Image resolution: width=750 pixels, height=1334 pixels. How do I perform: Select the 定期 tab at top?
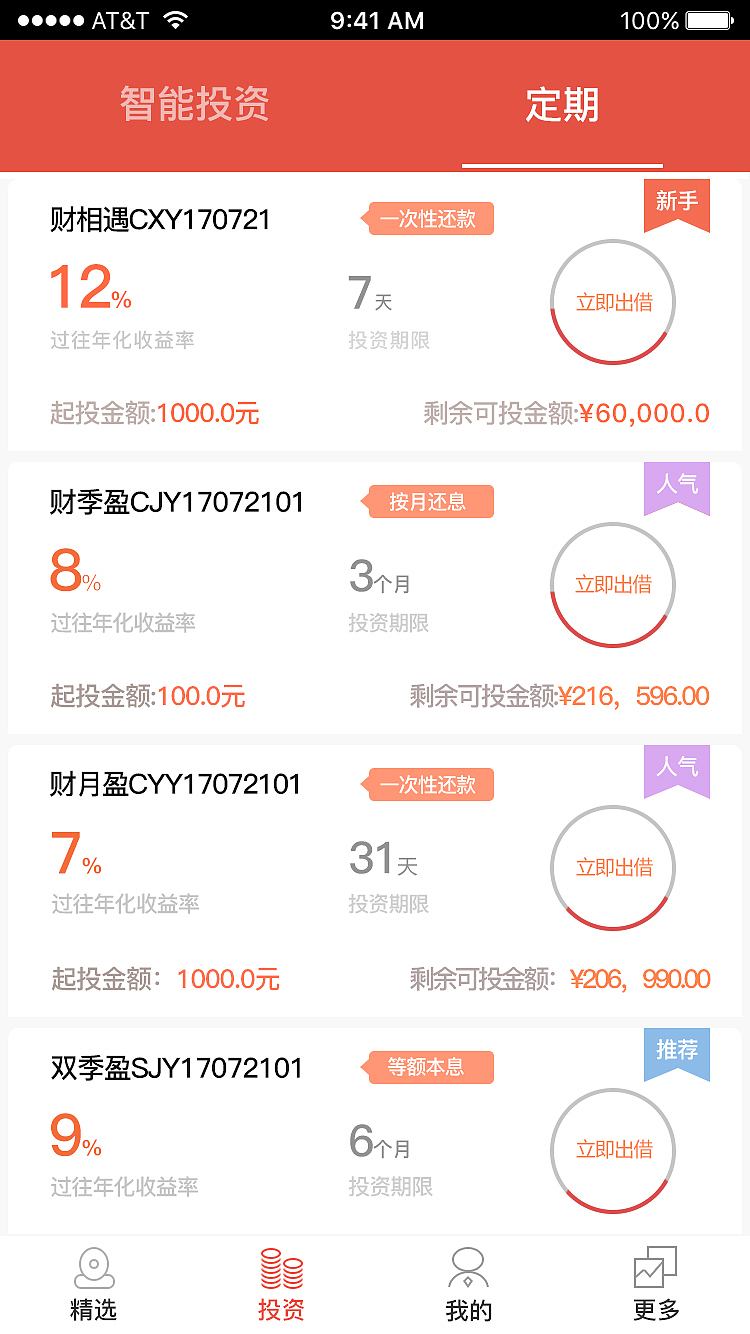coord(561,105)
